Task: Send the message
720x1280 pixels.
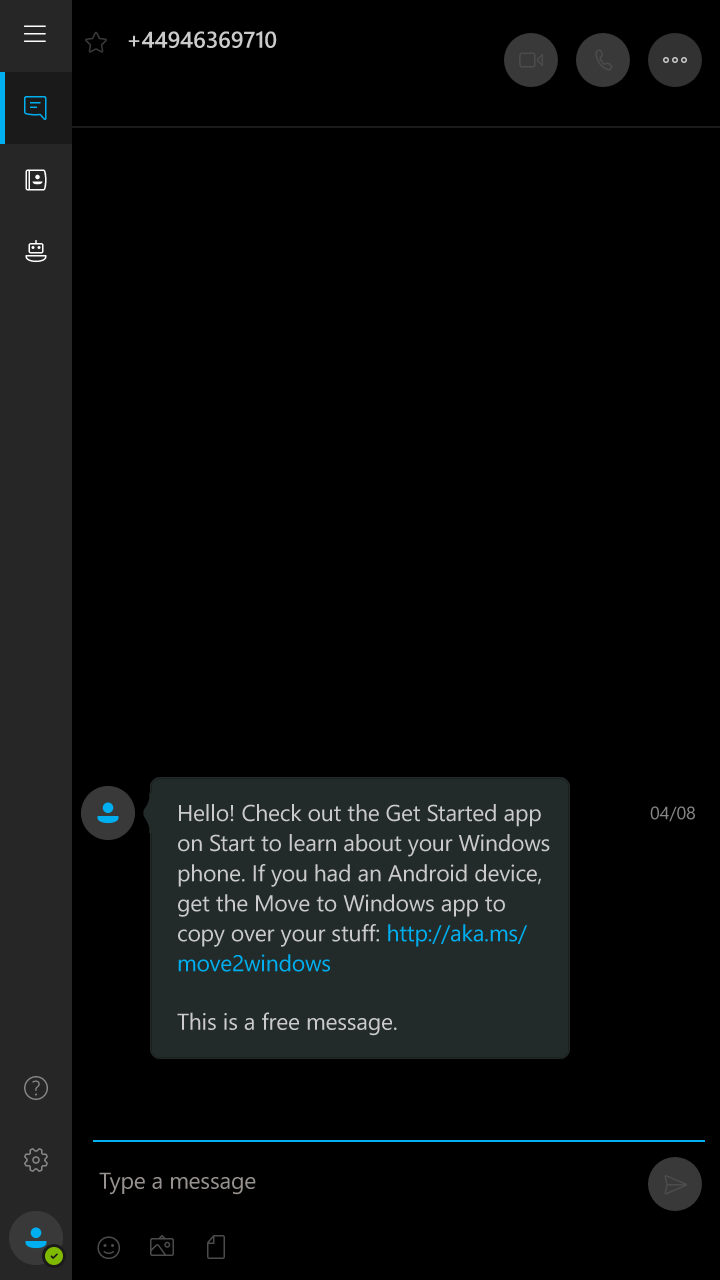Action: [675, 1184]
